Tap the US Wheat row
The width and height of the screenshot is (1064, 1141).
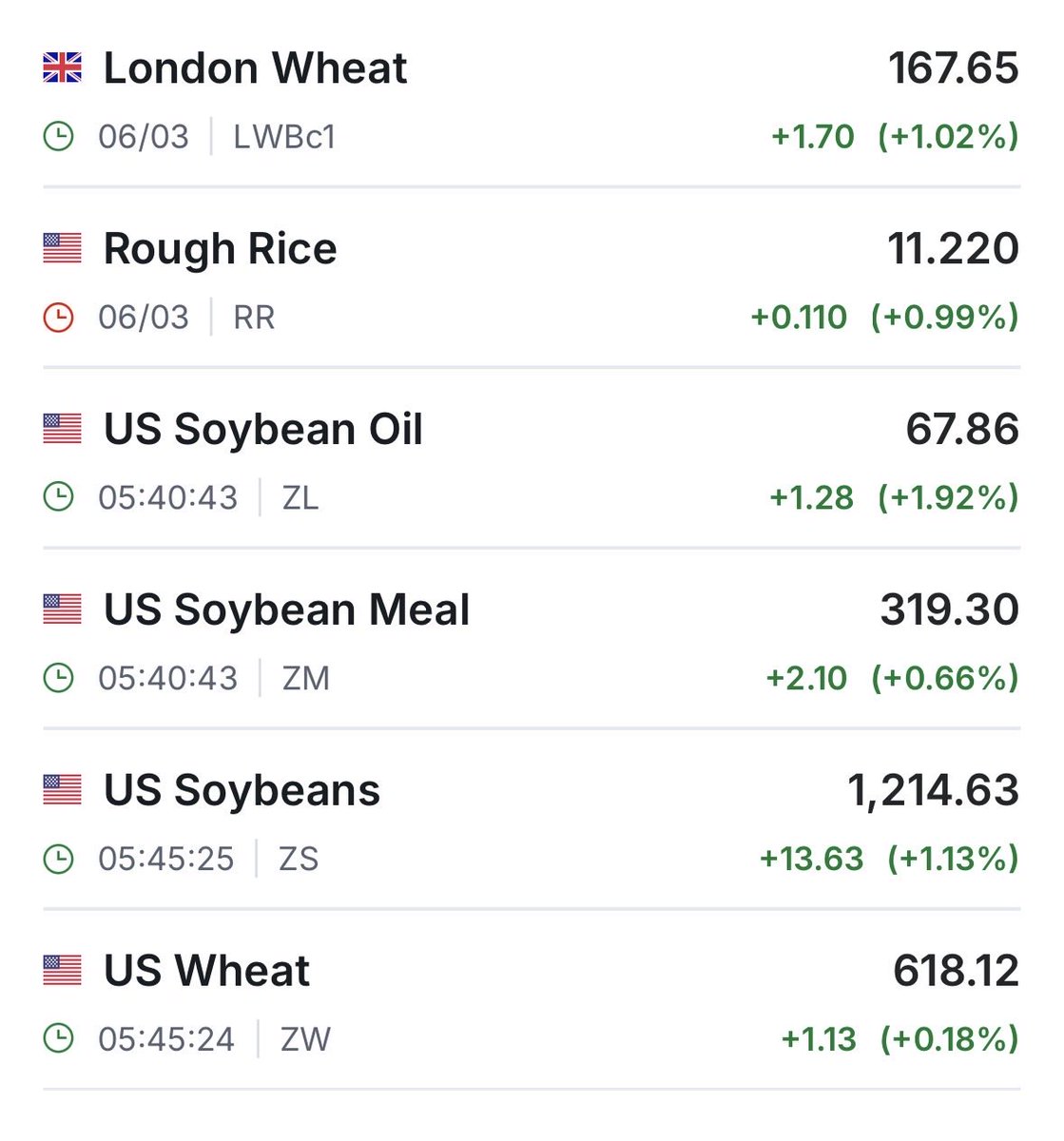(x=206, y=972)
